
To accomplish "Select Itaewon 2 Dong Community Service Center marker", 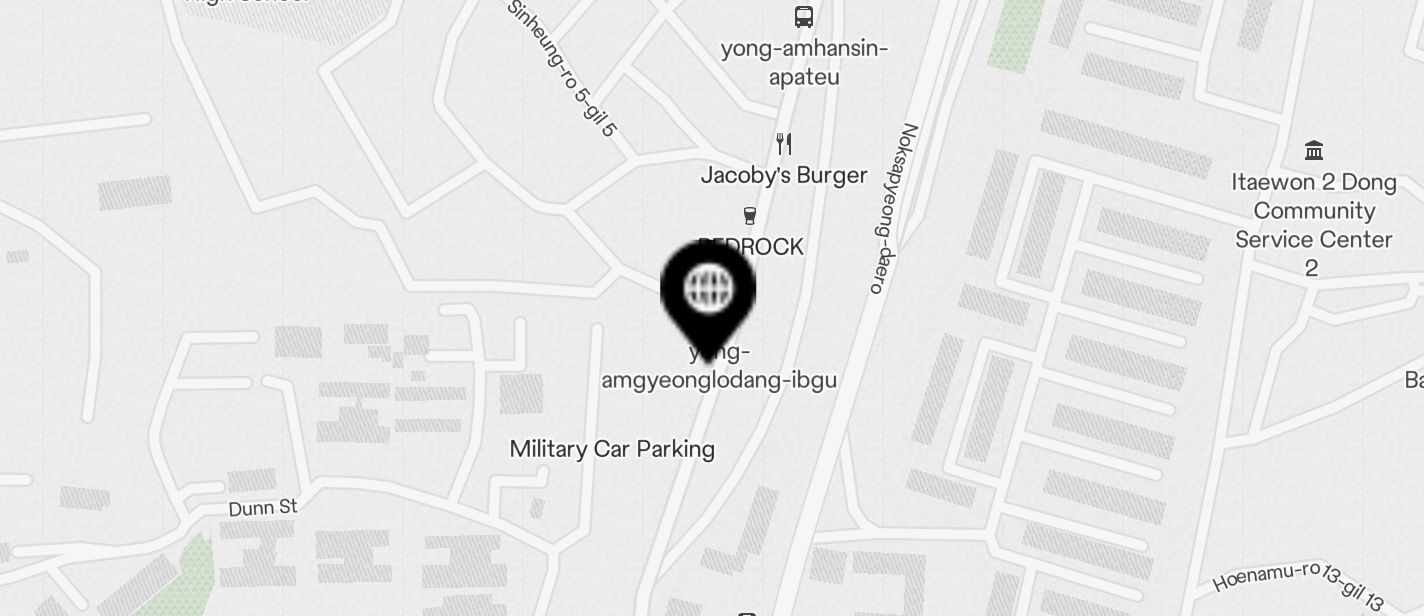I will pyautogui.click(x=1314, y=152).
